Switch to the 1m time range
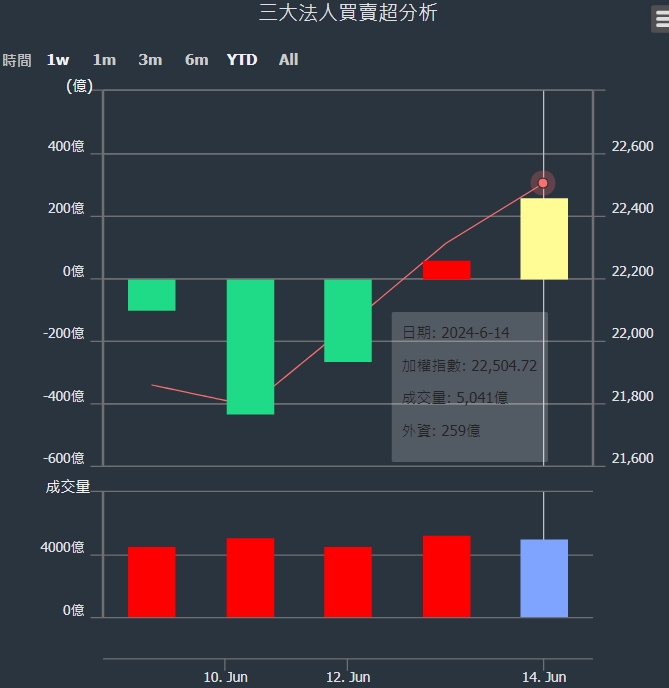Viewport: 669px width, 688px height. pyautogui.click(x=104, y=60)
